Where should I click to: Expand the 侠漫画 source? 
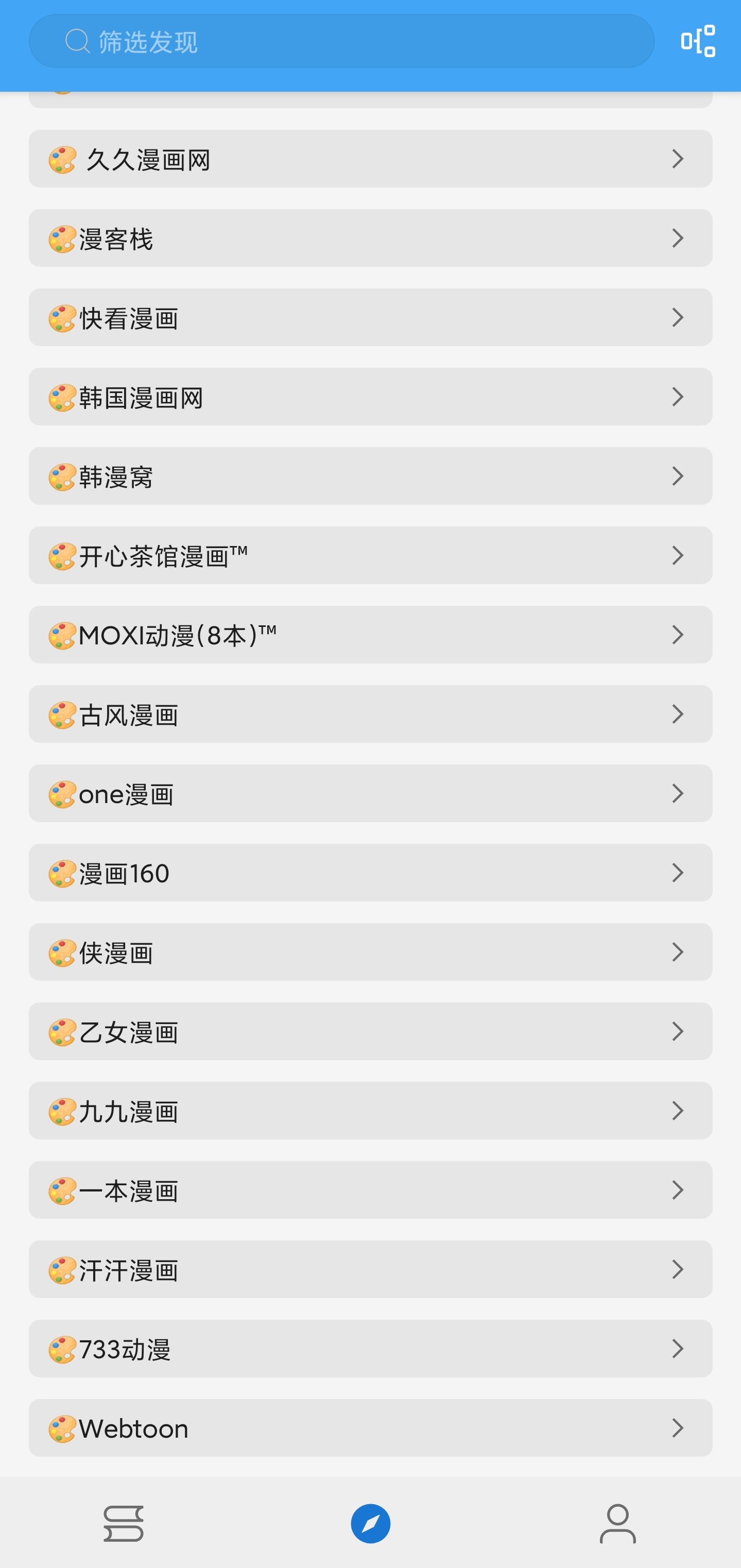pos(370,952)
